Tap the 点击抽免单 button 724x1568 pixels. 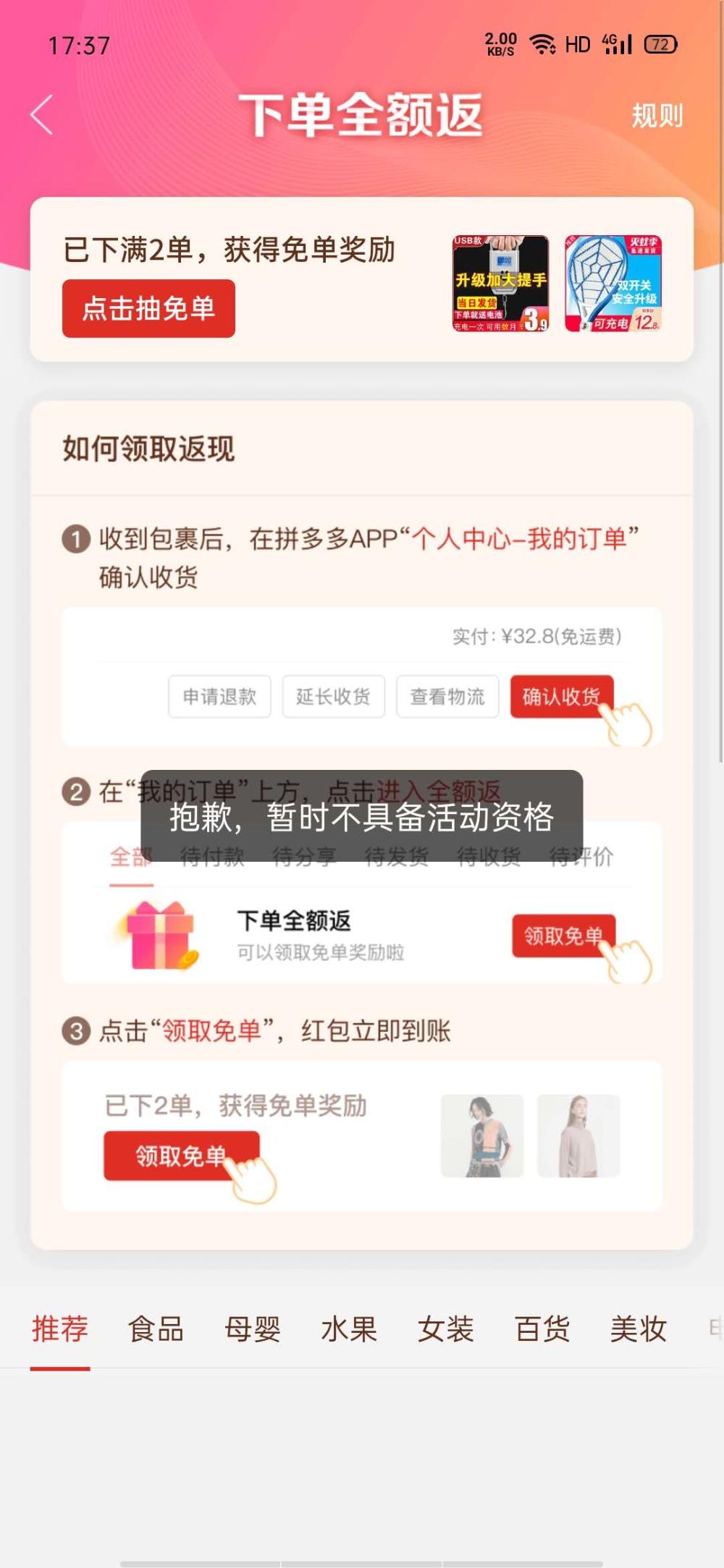coord(148,309)
